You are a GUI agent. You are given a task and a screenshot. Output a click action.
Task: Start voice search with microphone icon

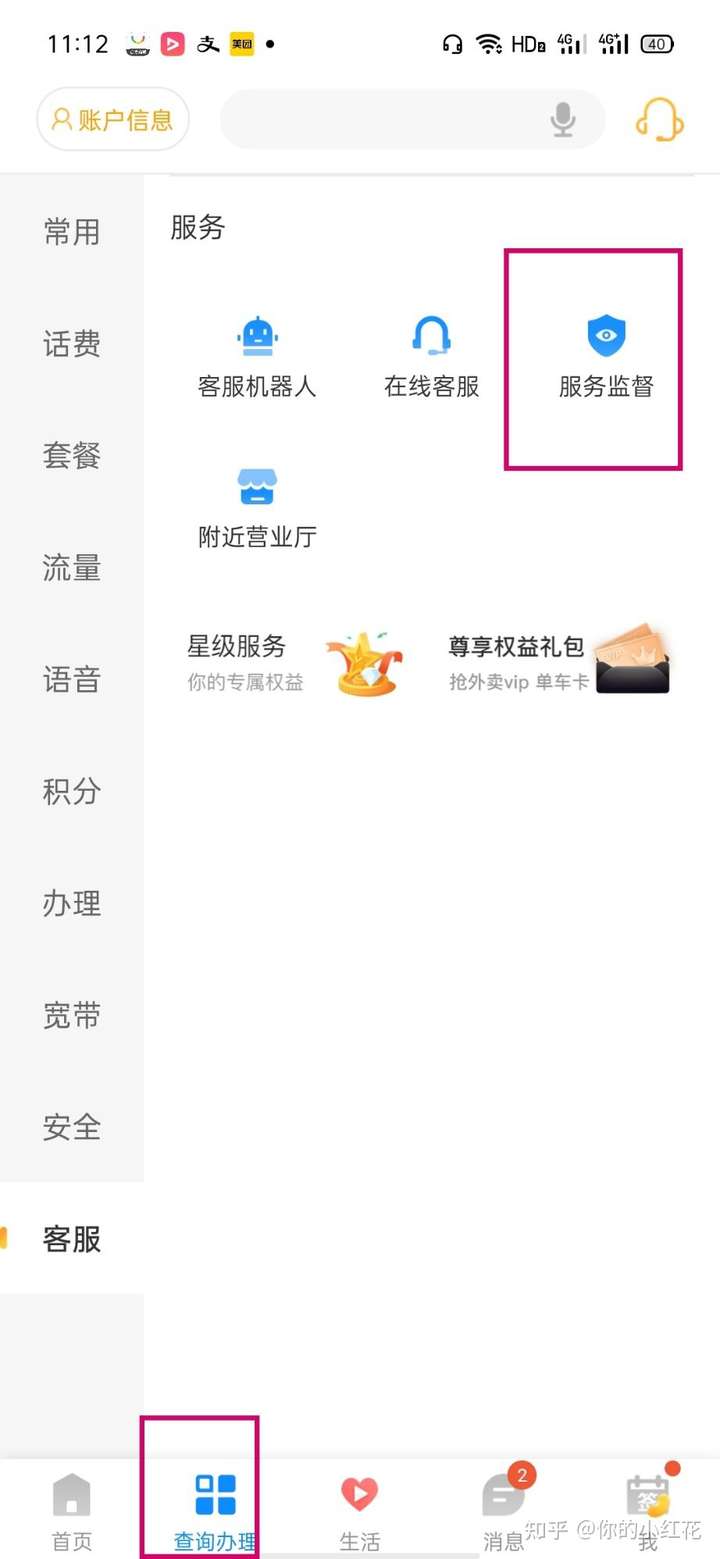(x=563, y=120)
